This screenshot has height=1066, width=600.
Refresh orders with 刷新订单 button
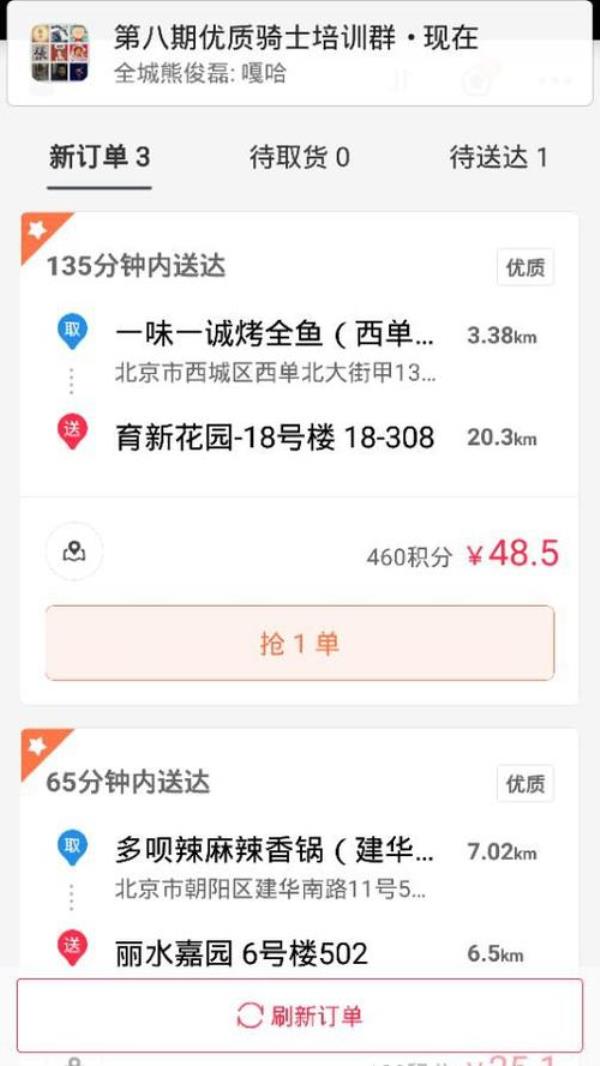pyautogui.click(x=300, y=1016)
